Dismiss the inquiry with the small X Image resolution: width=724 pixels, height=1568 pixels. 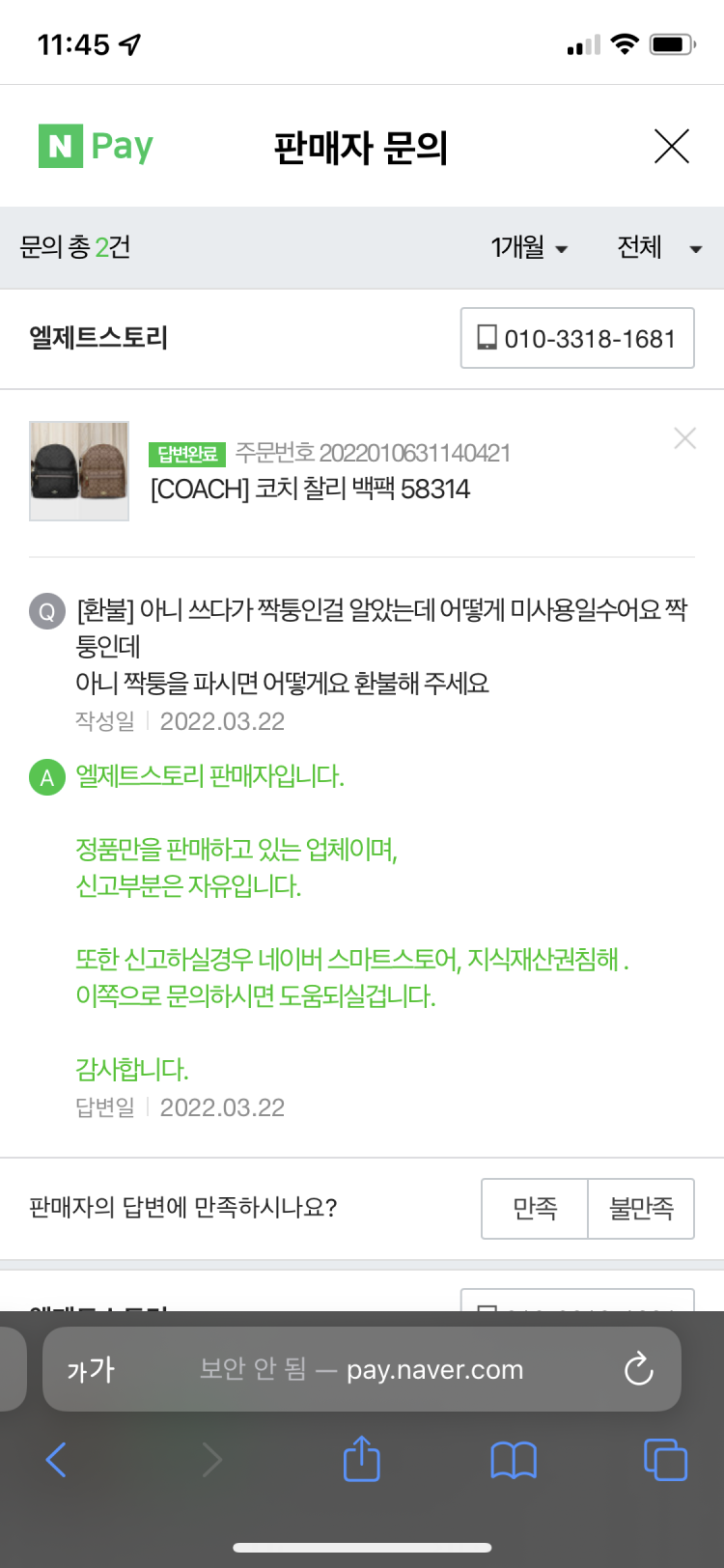pyautogui.click(x=685, y=437)
